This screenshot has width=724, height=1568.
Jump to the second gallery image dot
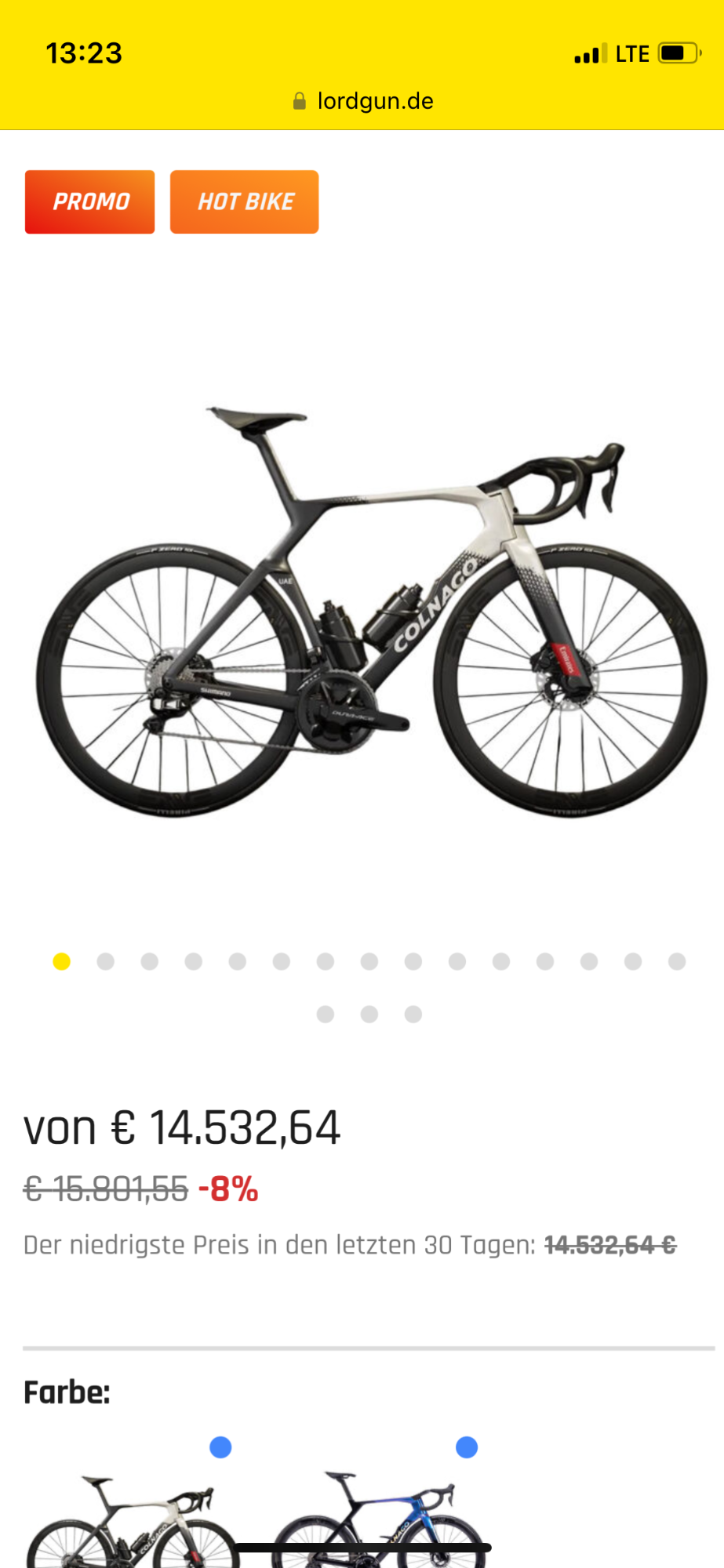point(106,961)
